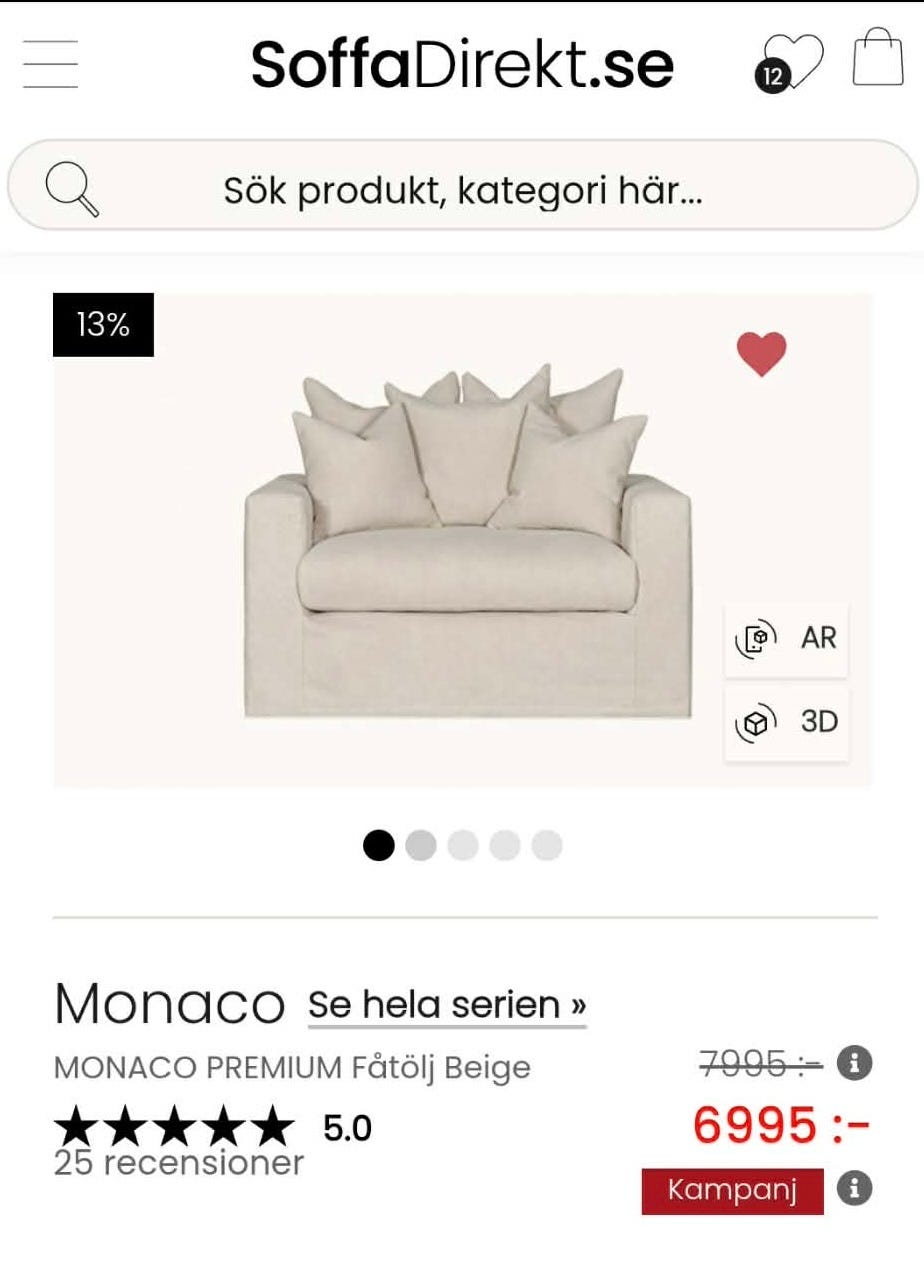Tap the product search field
924x1276 pixels.
tap(462, 188)
